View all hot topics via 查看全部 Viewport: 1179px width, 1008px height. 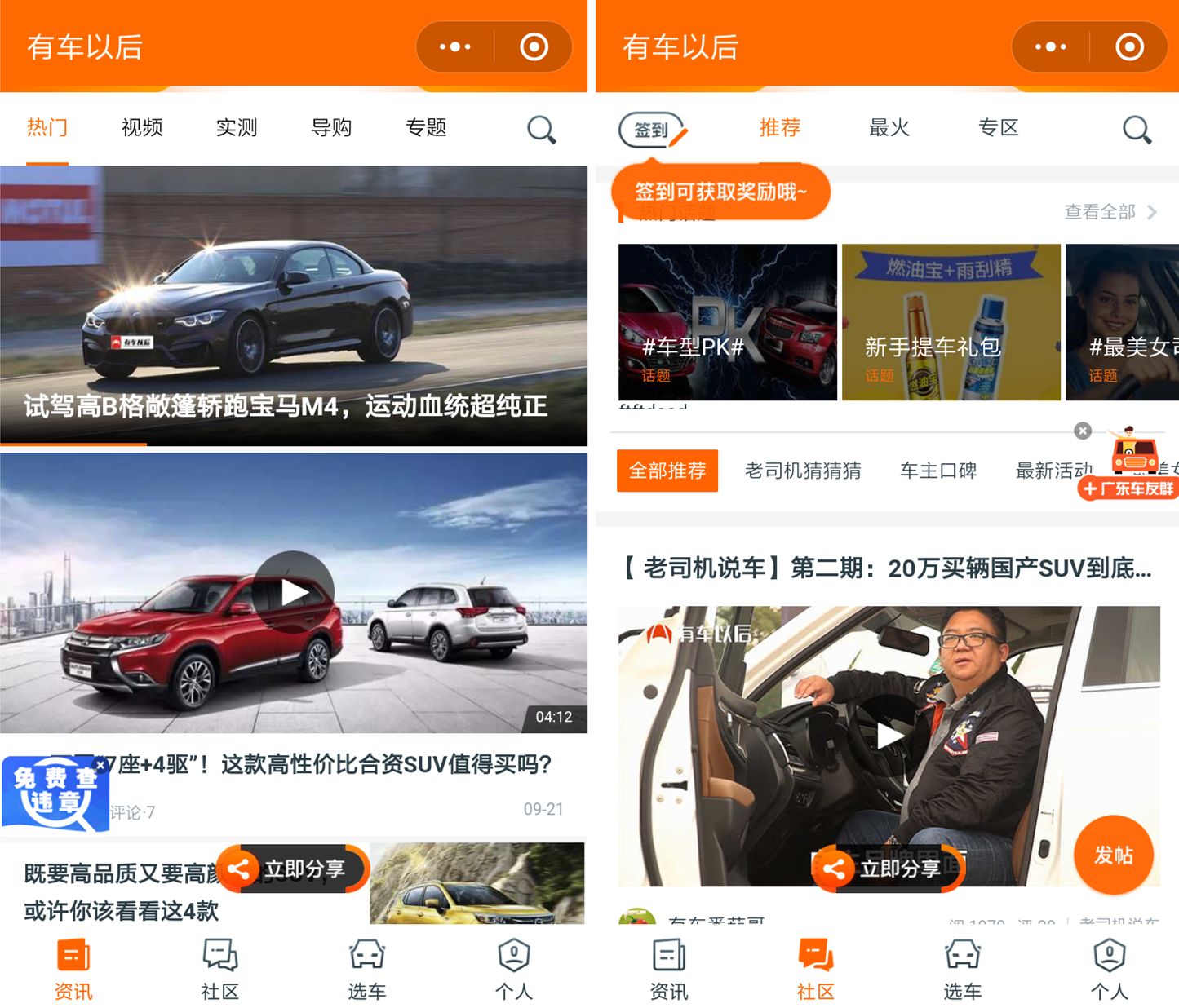click(x=1110, y=212)
